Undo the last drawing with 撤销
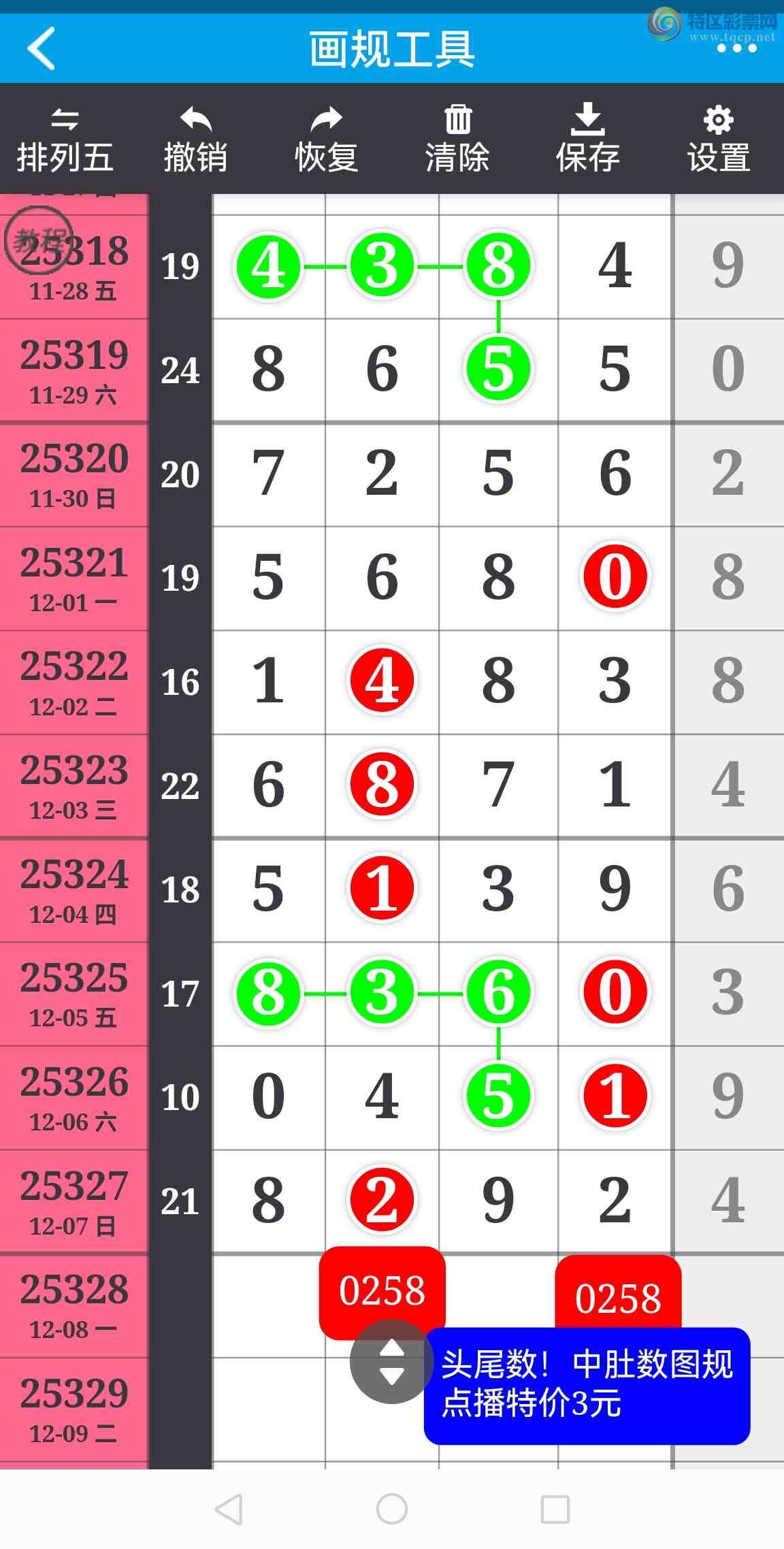784x1549 pixels. (195, 140)
